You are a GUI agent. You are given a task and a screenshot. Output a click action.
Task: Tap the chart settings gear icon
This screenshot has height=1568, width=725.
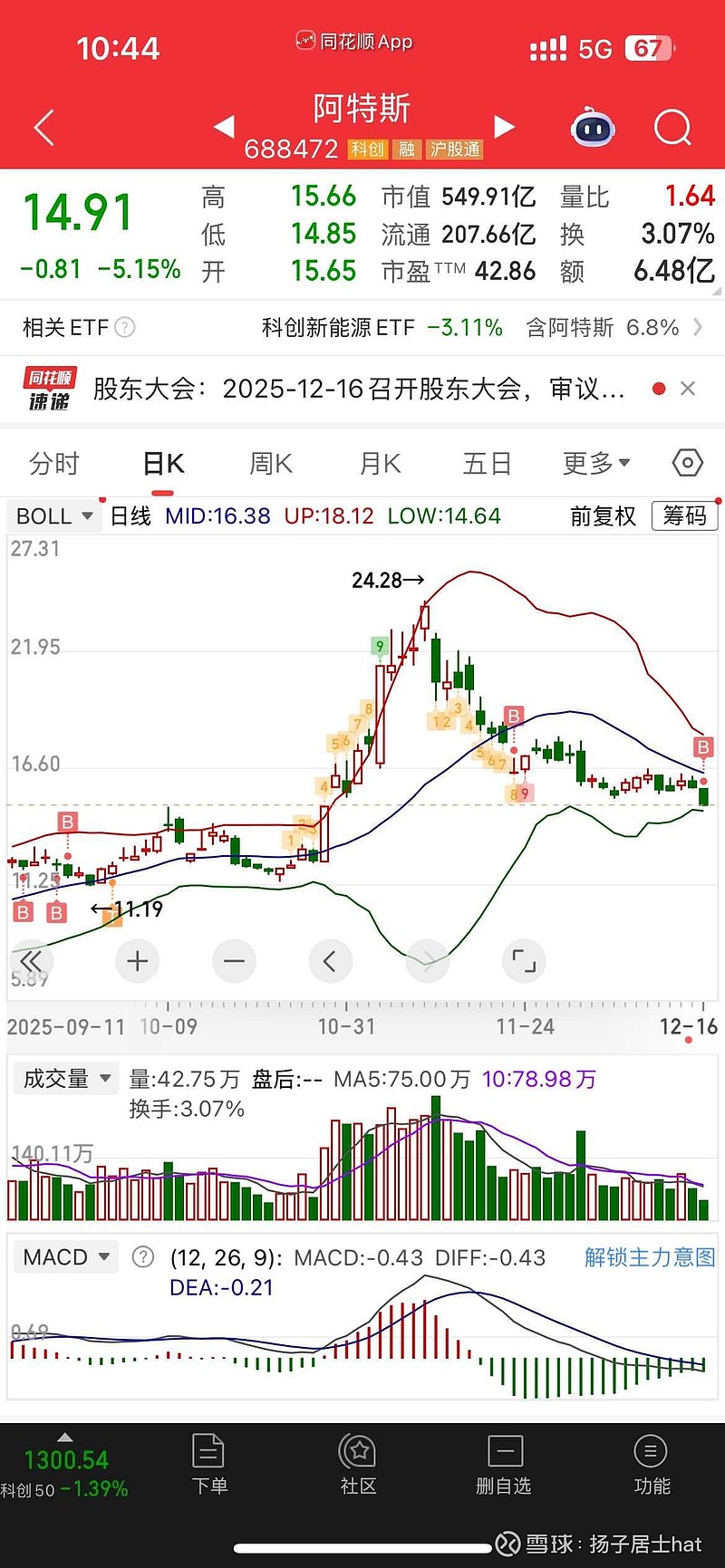click(x=686, y=463)
